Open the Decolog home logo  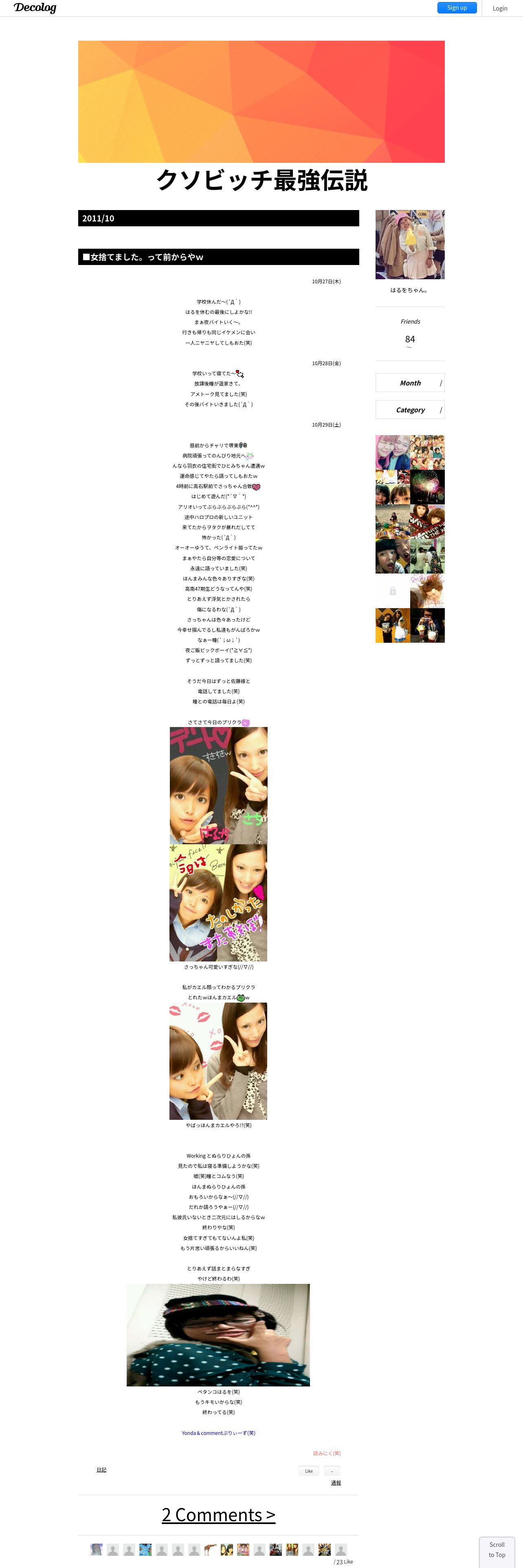tap(35, 8)
